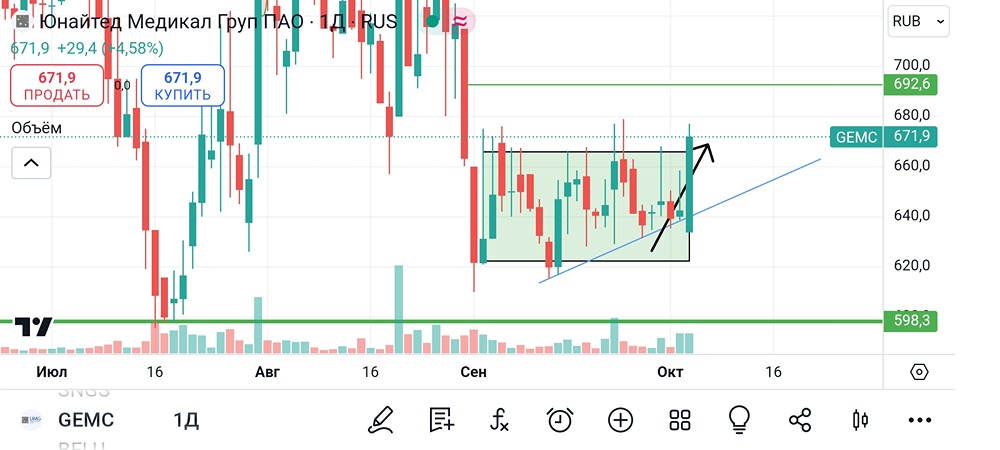Open the GEMC symbol search
1000x450 pixels.
pyautogui.click(x=86, y=420)
